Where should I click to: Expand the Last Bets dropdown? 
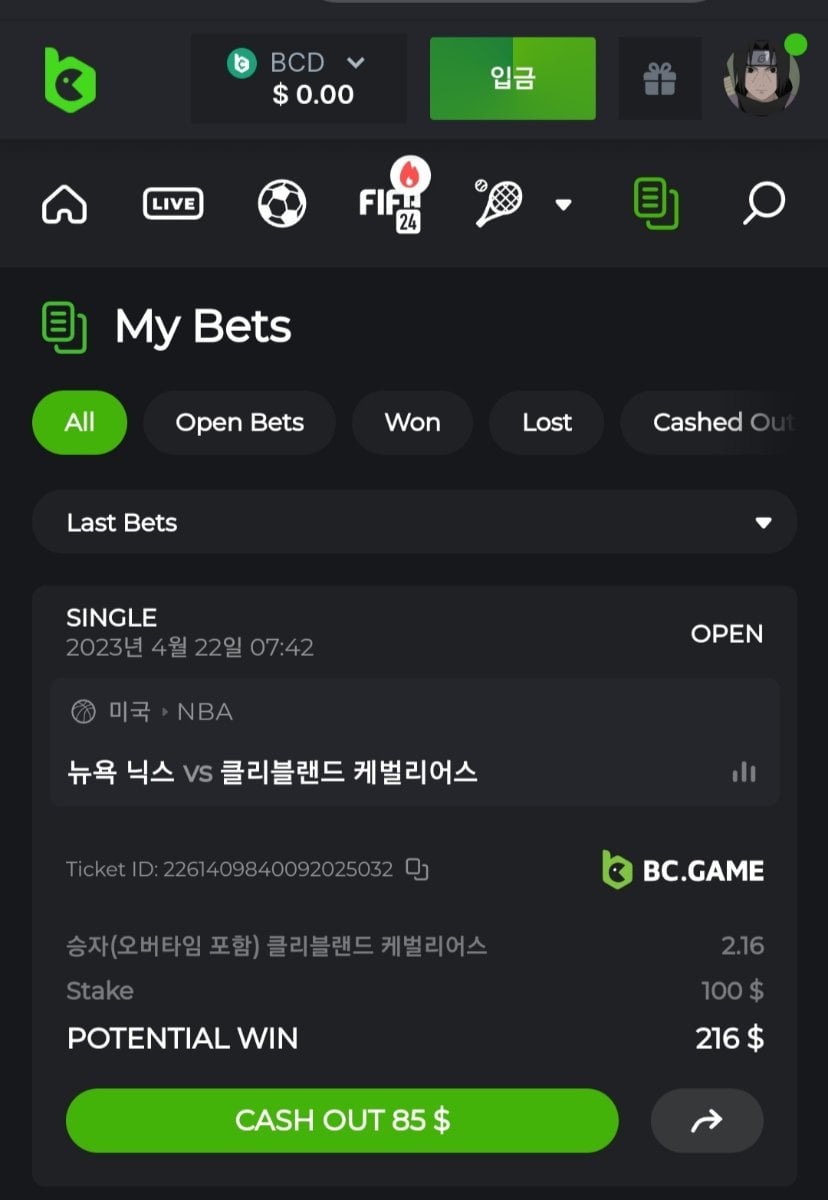click(x=414, y=522)
